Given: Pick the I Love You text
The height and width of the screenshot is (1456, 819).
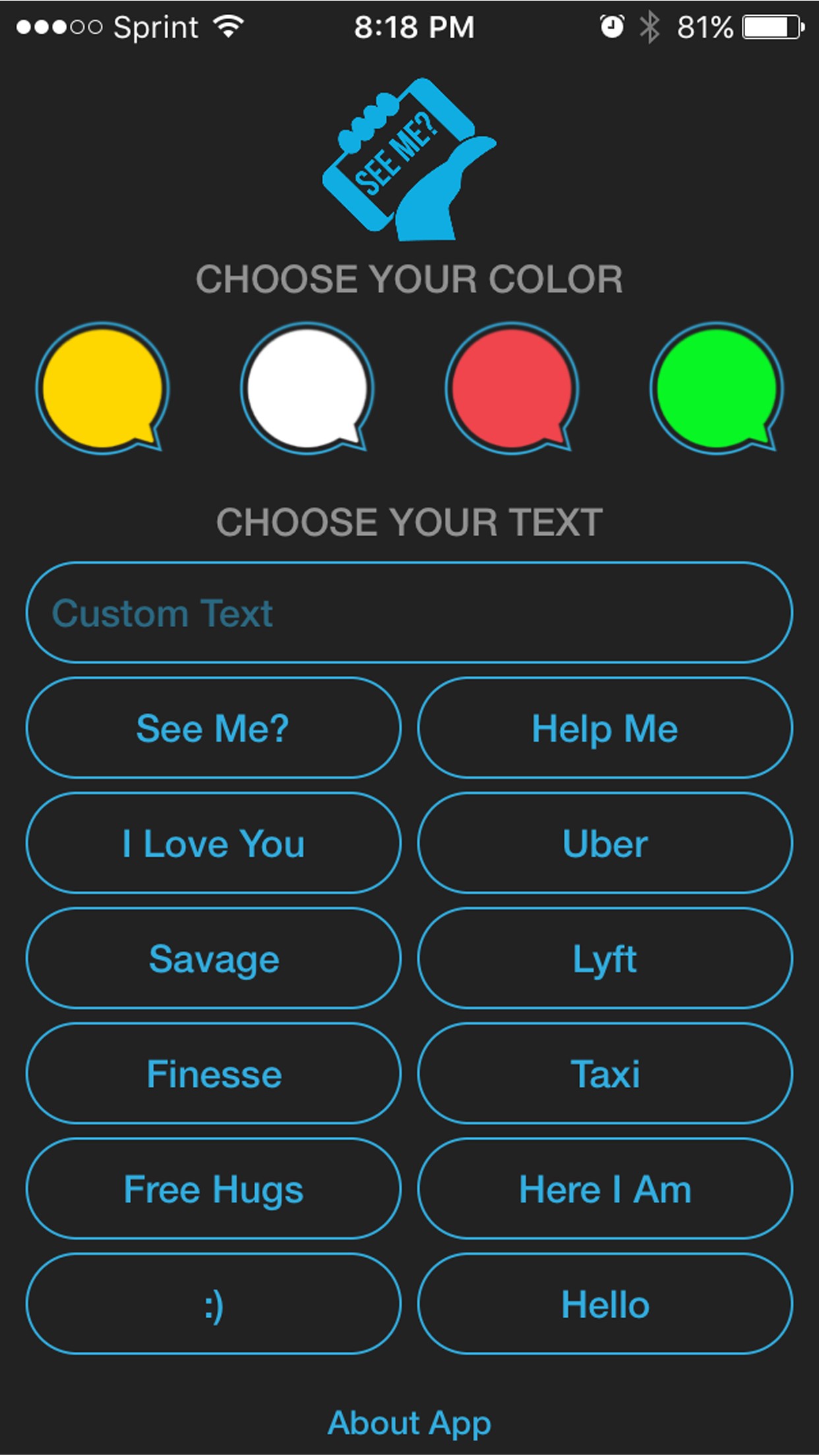Looking at the screenshot, I should tap(214, 843).
